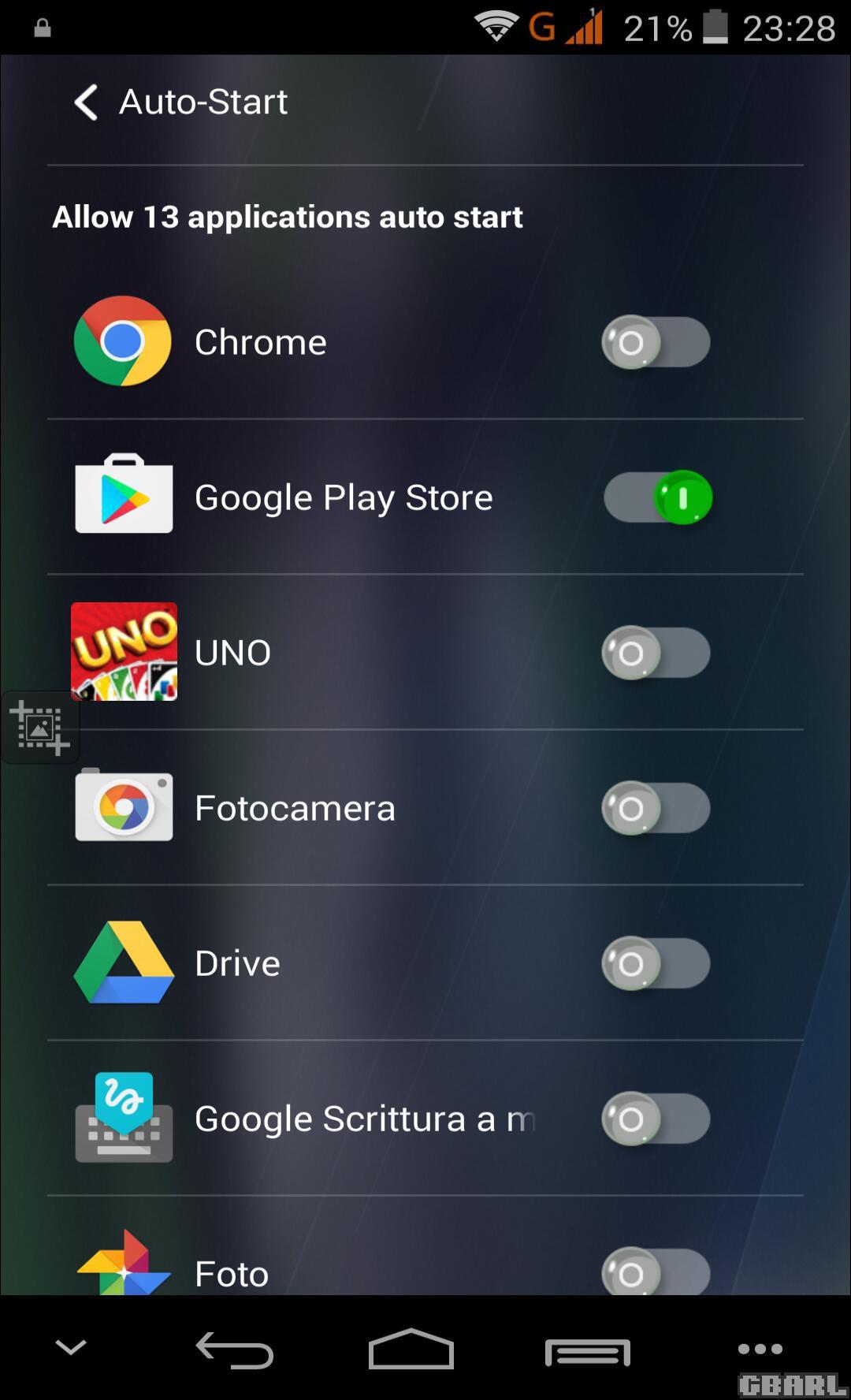
Task: Enable auto start for Chrome
Action: tap(656, 342)
